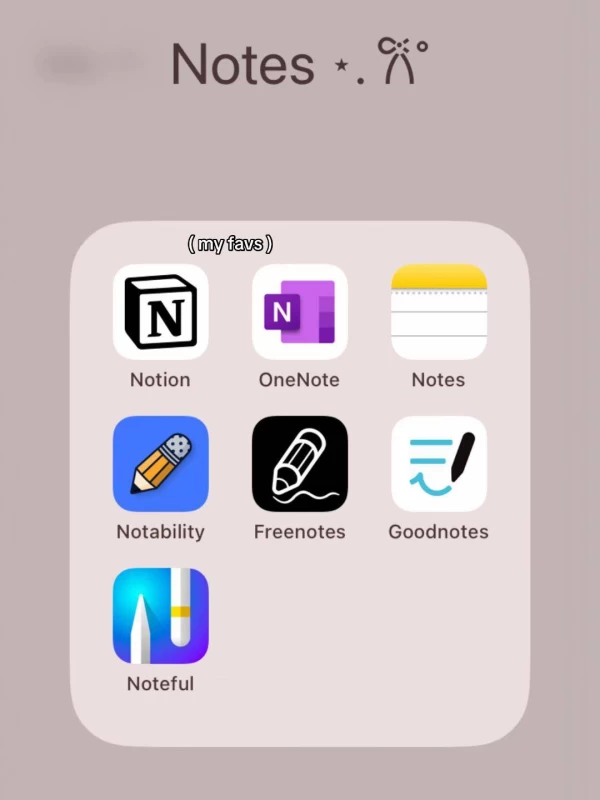This screenshot has width=600, height=800.
Task: Open the Noteful app
Action: 160,616
